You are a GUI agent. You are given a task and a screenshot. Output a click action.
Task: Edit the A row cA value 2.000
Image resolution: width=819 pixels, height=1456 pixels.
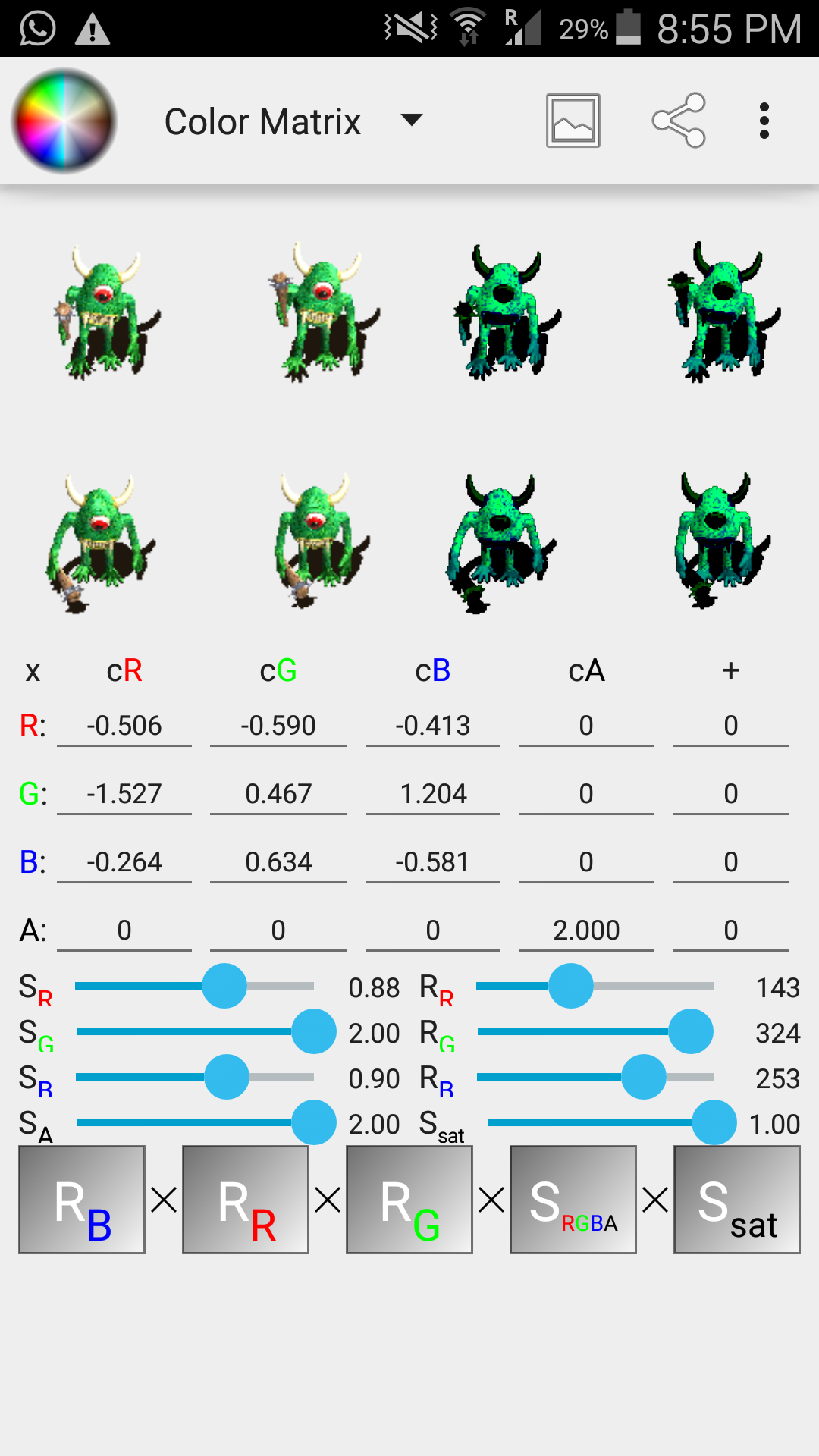click(586, 930)
